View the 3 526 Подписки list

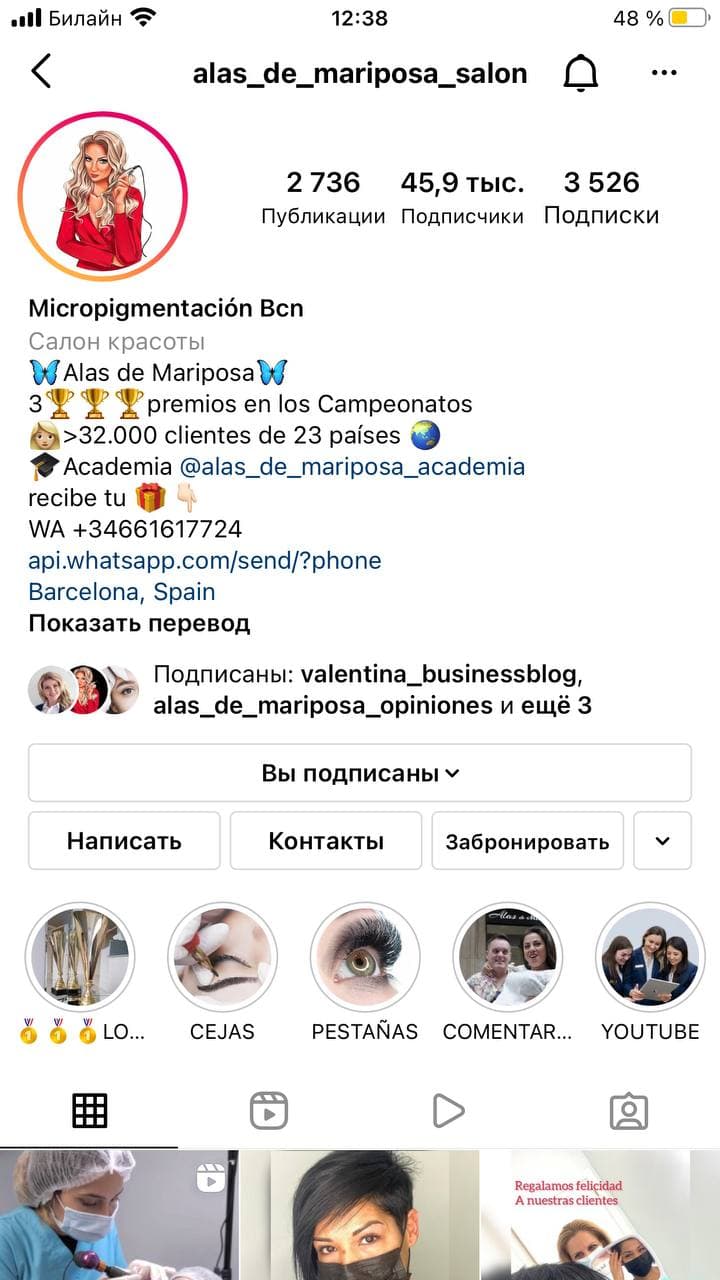tap(601, 197)
